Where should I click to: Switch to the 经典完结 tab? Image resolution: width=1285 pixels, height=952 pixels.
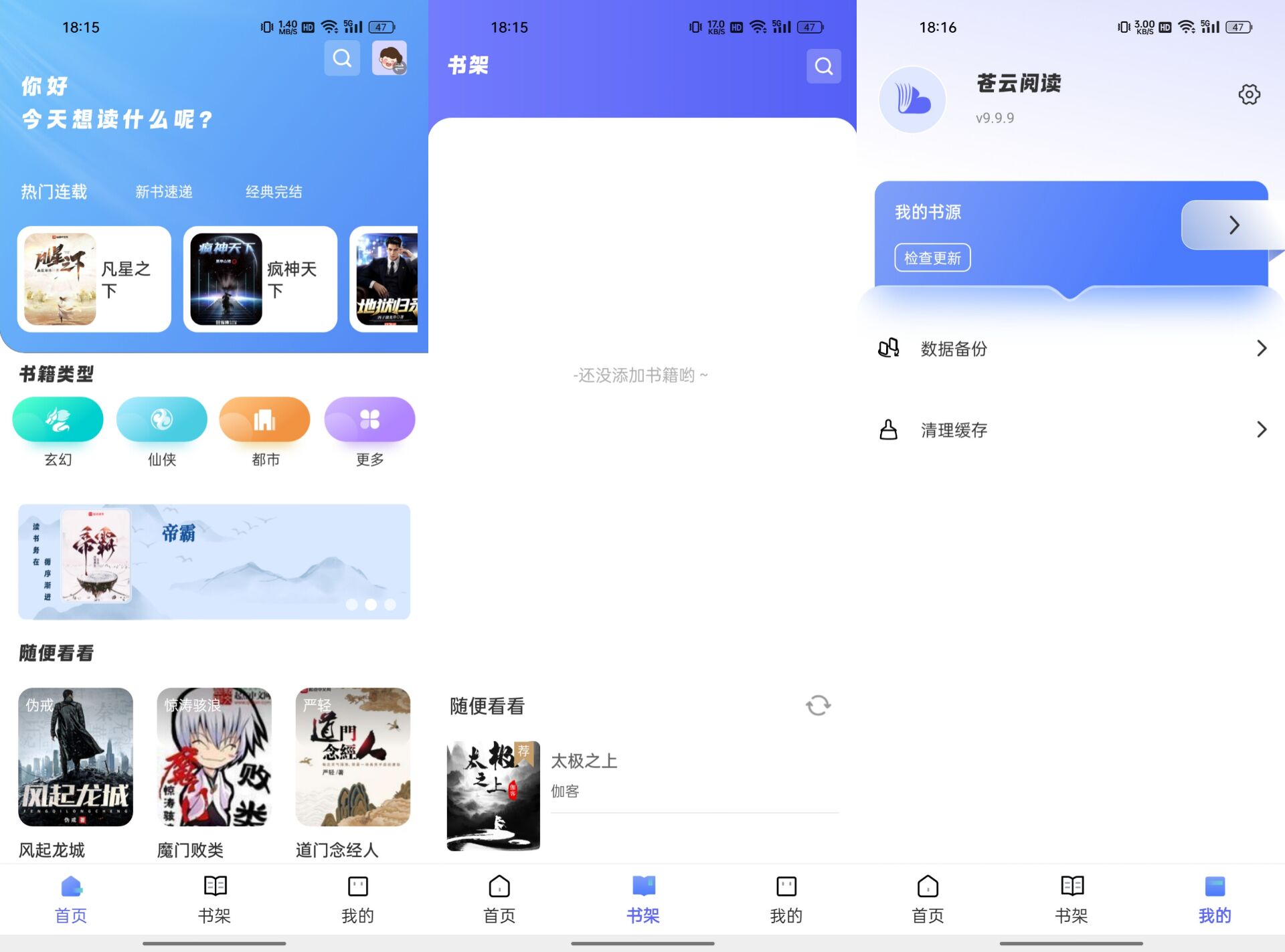coord(273,192)
